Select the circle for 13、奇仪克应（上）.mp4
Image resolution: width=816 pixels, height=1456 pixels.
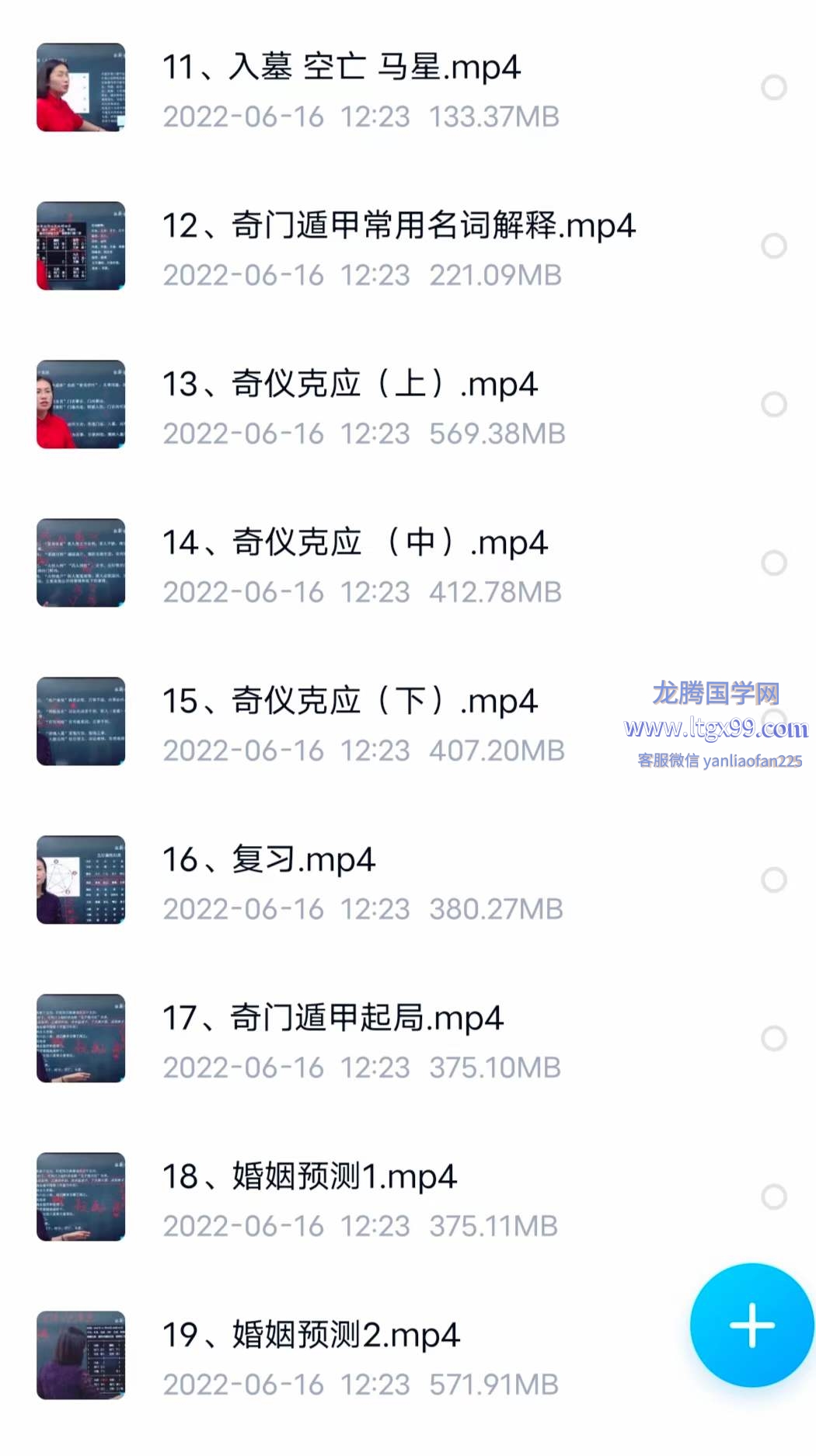(x=773, y=404)
